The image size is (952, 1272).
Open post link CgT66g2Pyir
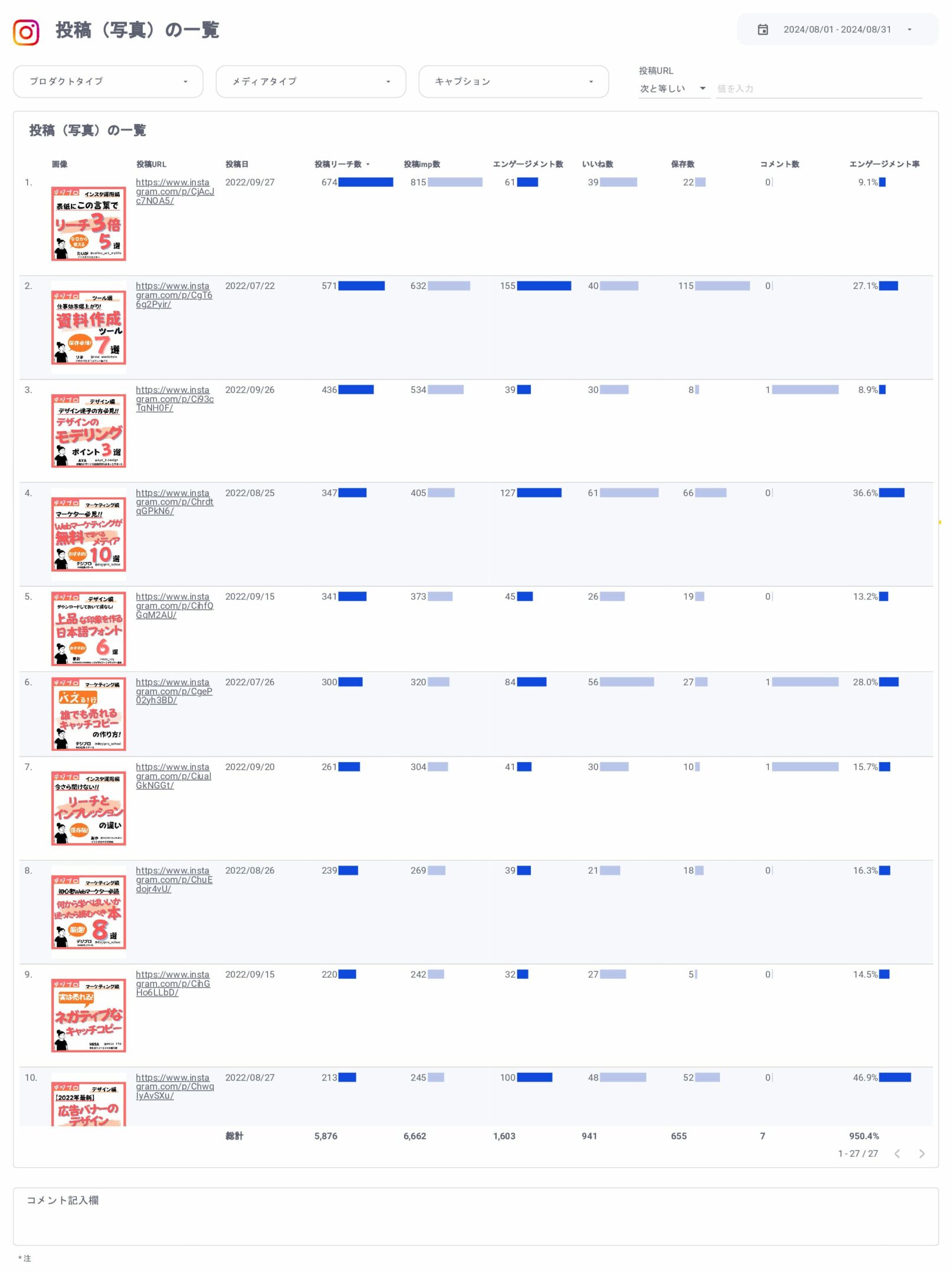(174, 295)
